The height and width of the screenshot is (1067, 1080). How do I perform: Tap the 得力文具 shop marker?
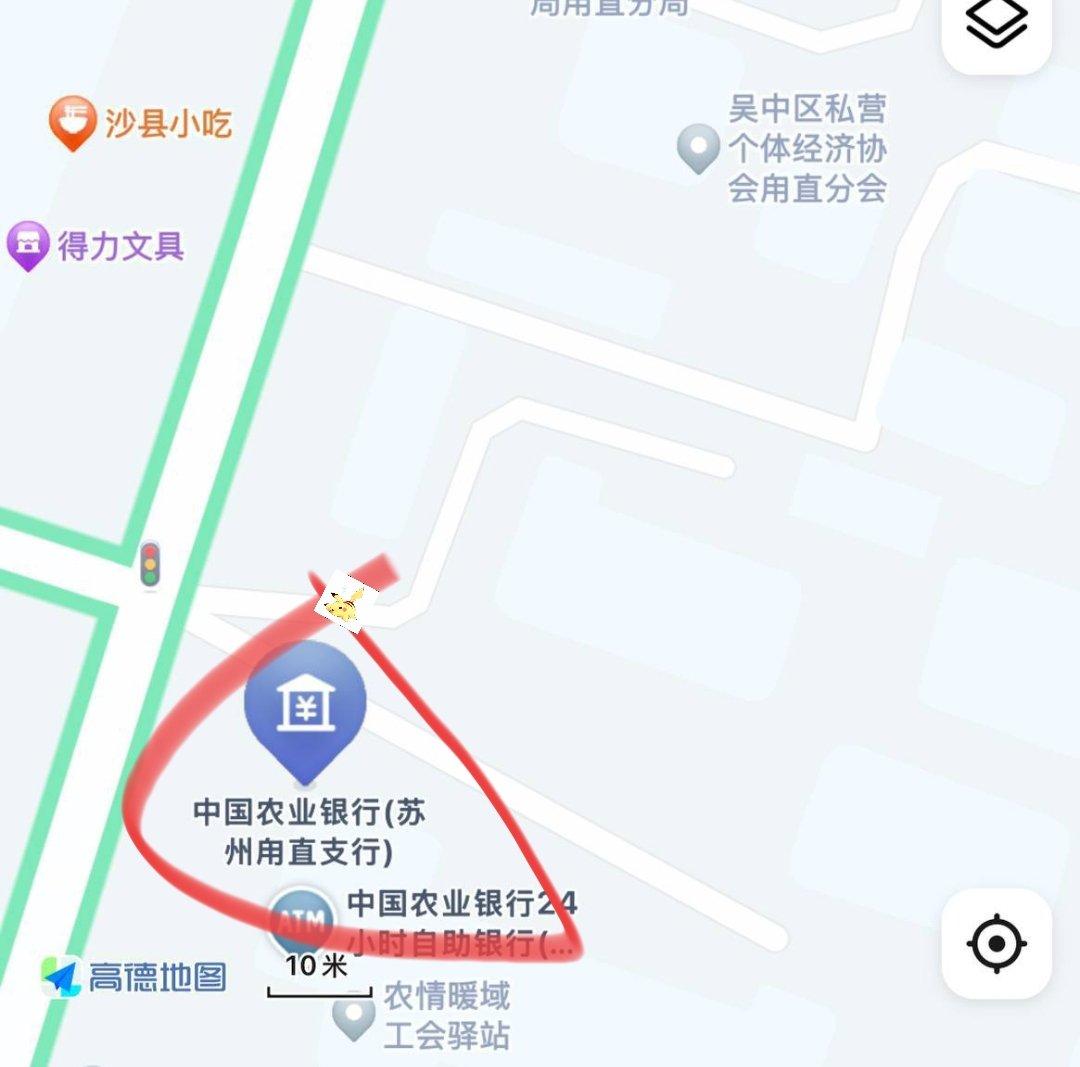point(28,244)
